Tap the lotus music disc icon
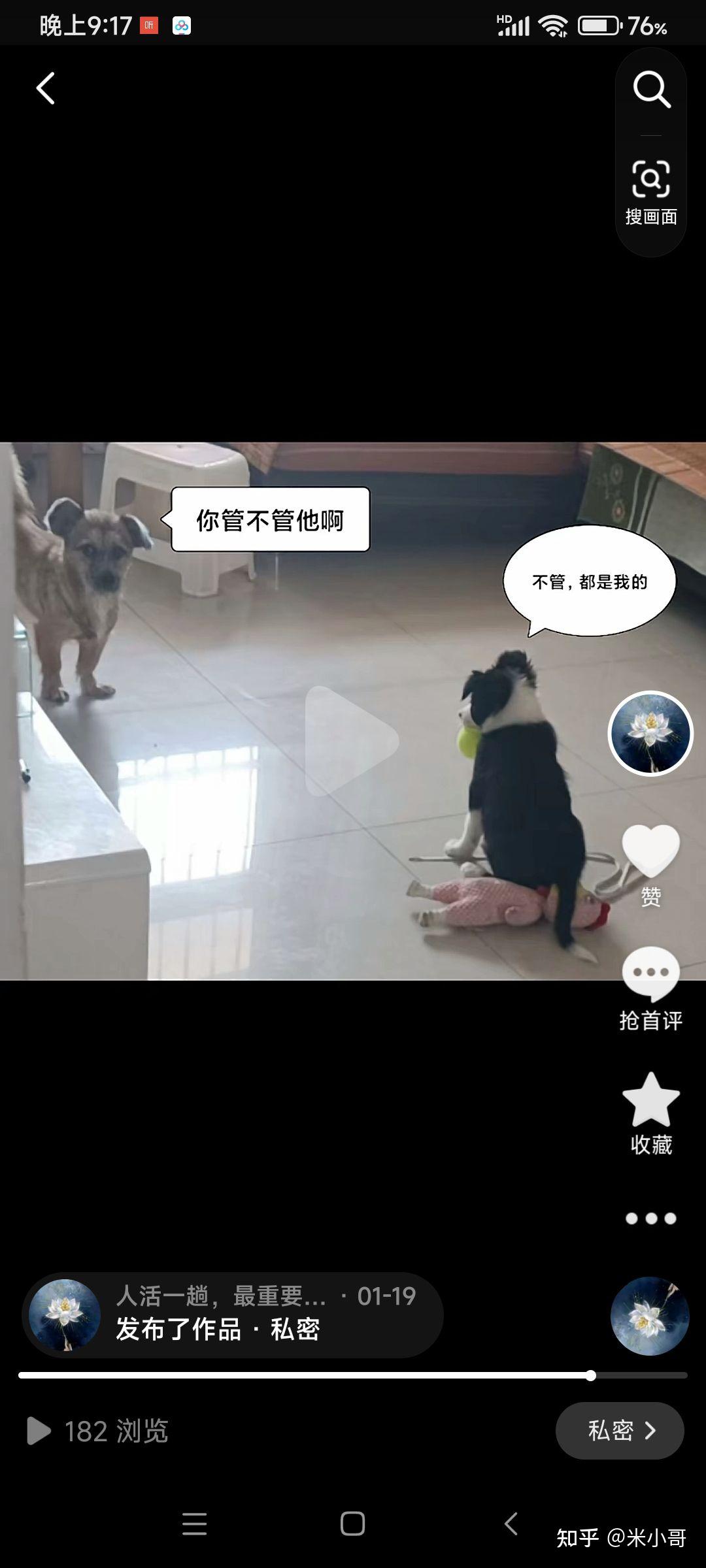This screenshot has height=1568, width=706. (649, 1315)
